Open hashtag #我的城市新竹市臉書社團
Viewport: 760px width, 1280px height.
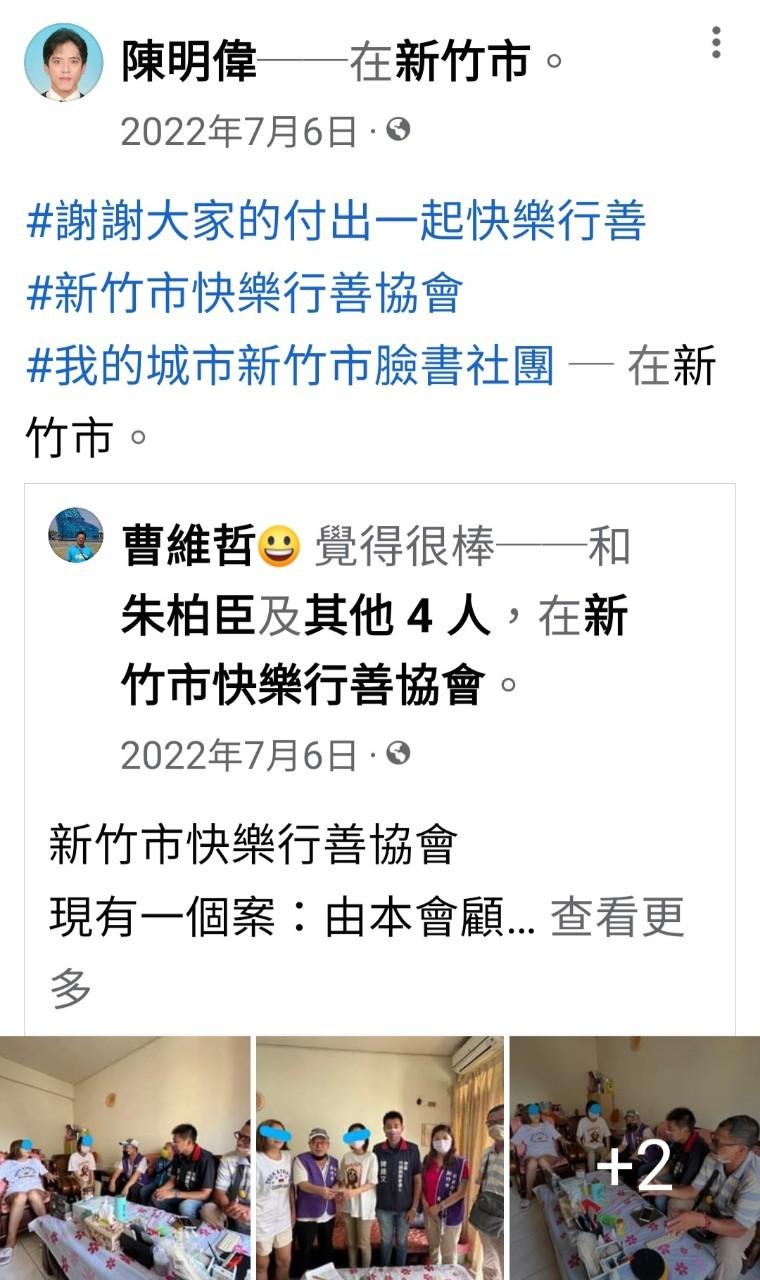290,367
